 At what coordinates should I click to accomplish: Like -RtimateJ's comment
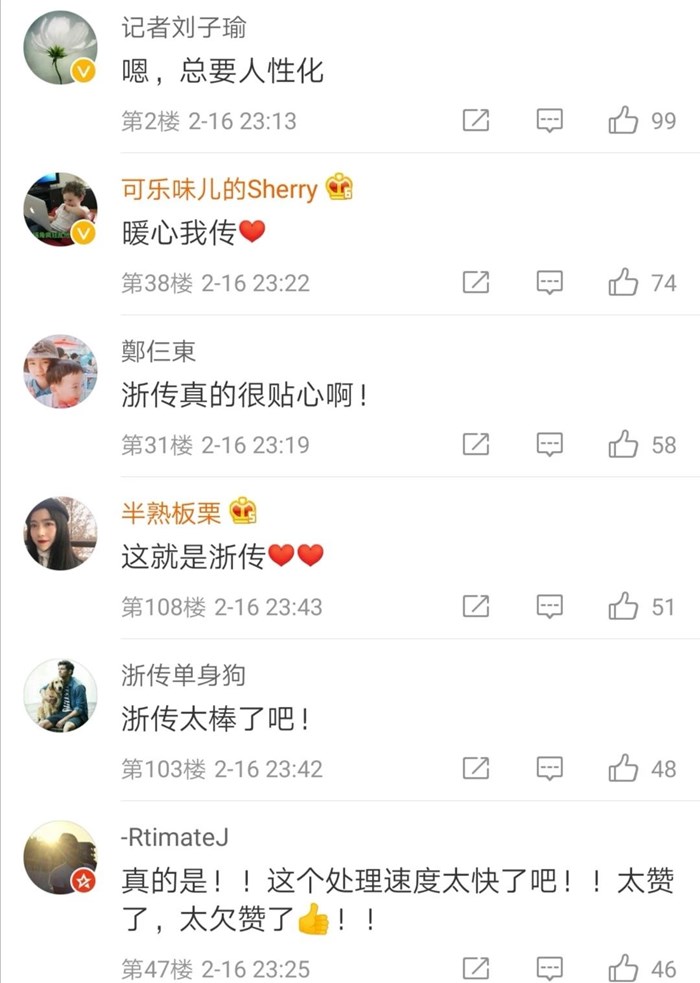[x=623, y=968]
